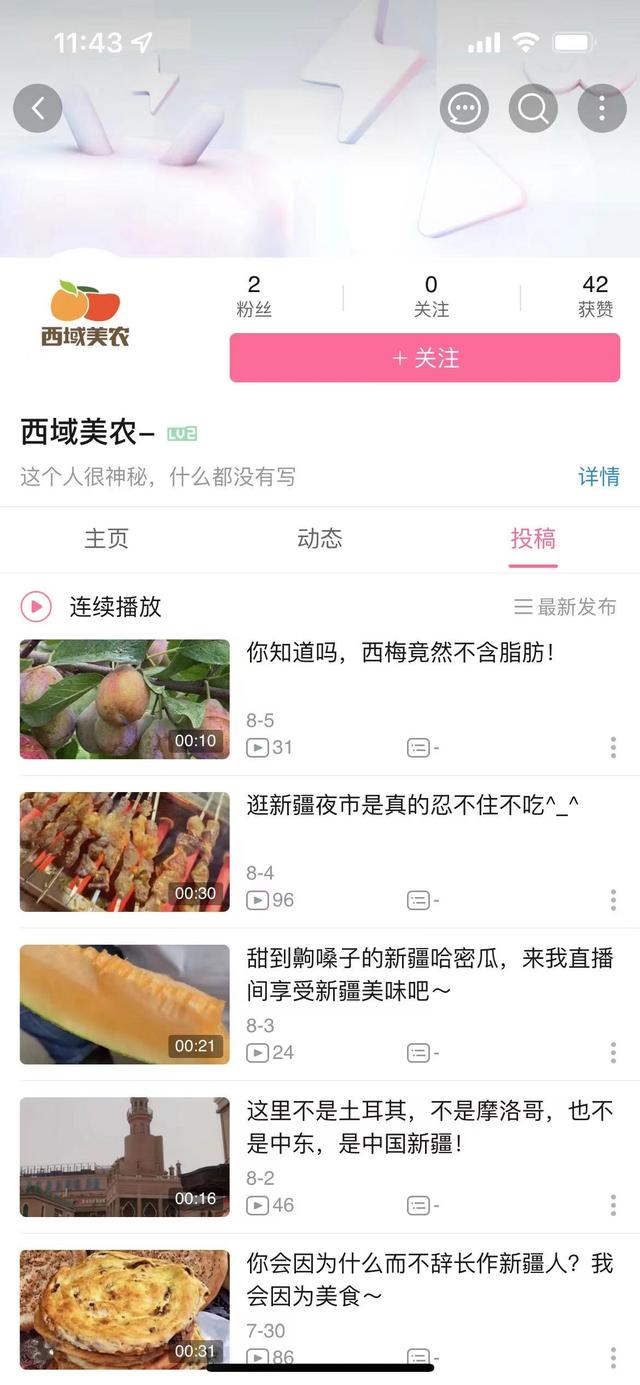
Task: Open the search magnifier icon
Action: click(533, 108)
